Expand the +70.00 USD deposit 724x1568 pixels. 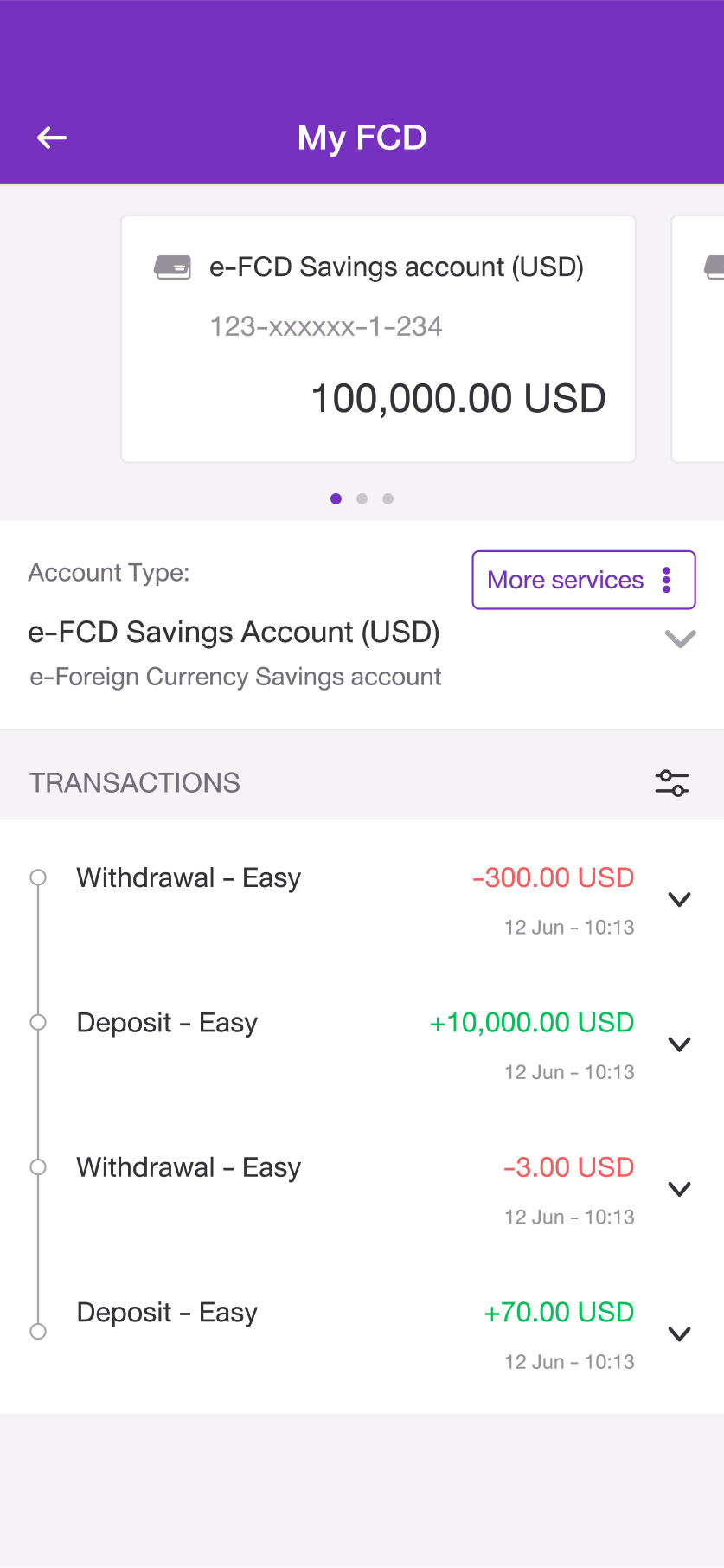coord(680,1334)
